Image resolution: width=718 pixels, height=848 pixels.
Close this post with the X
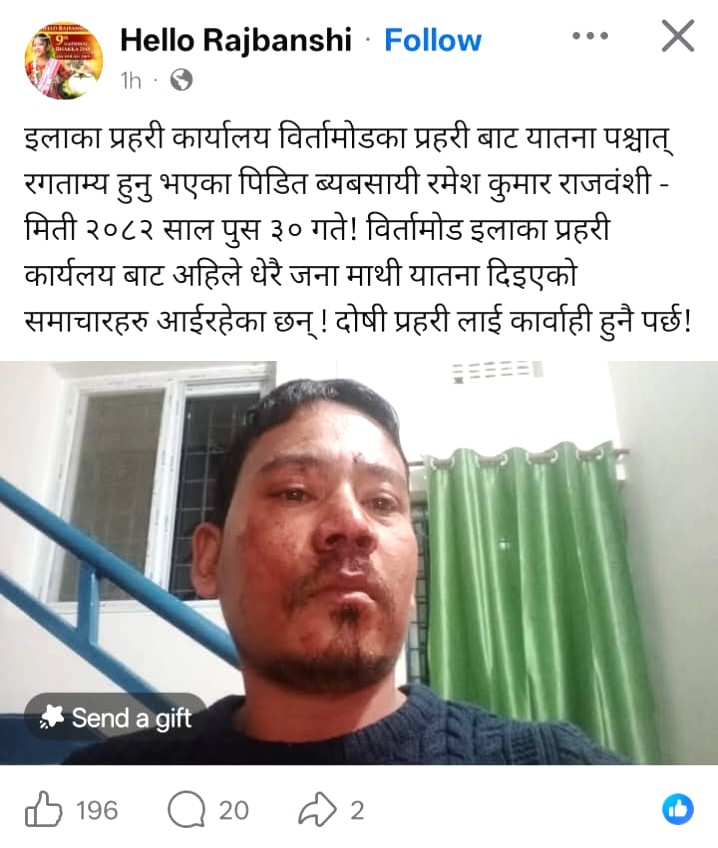coord(678,37)
